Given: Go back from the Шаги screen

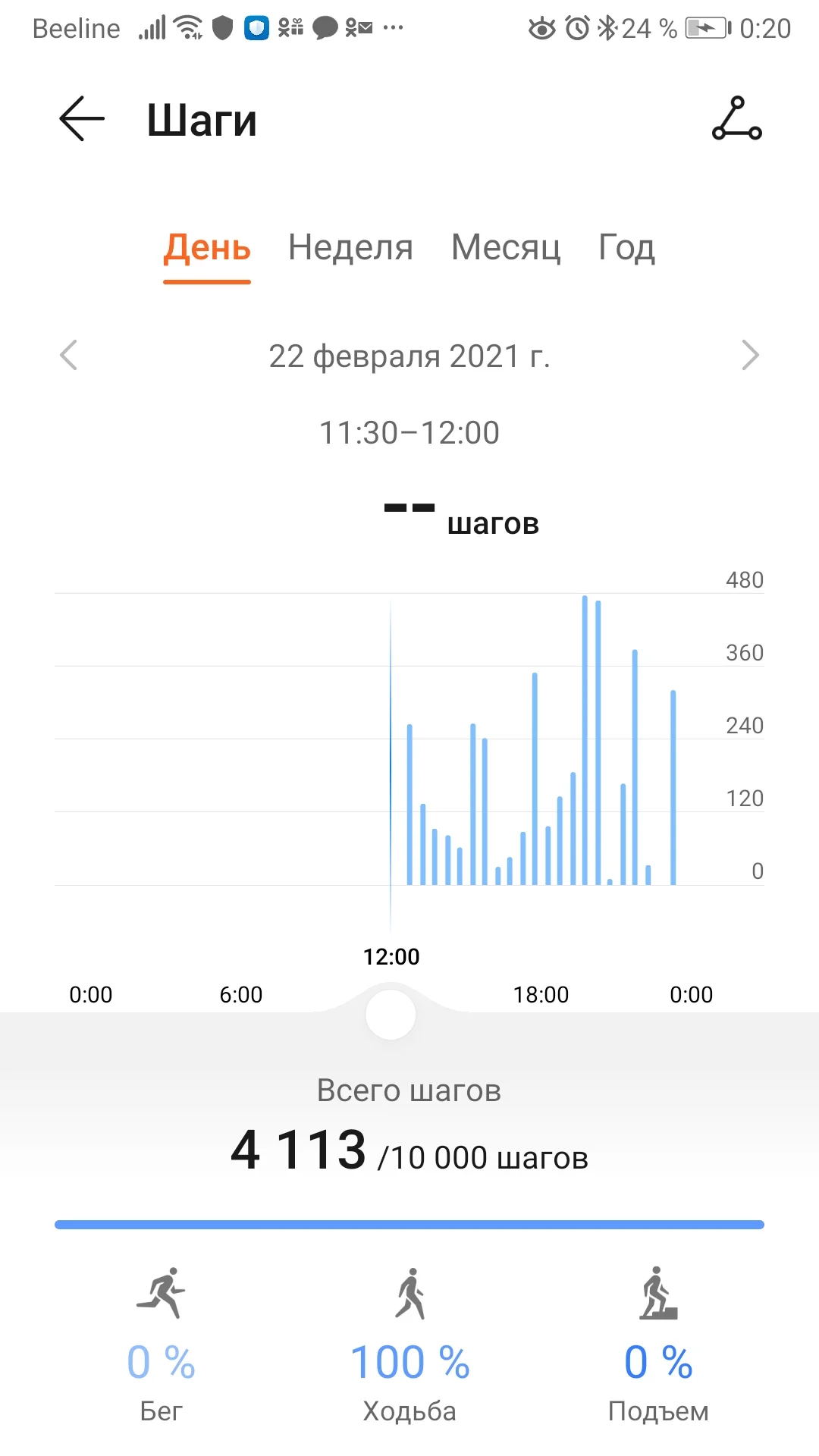Looking at the screenshot, I should pyautogui.click(x=82, y=119).
